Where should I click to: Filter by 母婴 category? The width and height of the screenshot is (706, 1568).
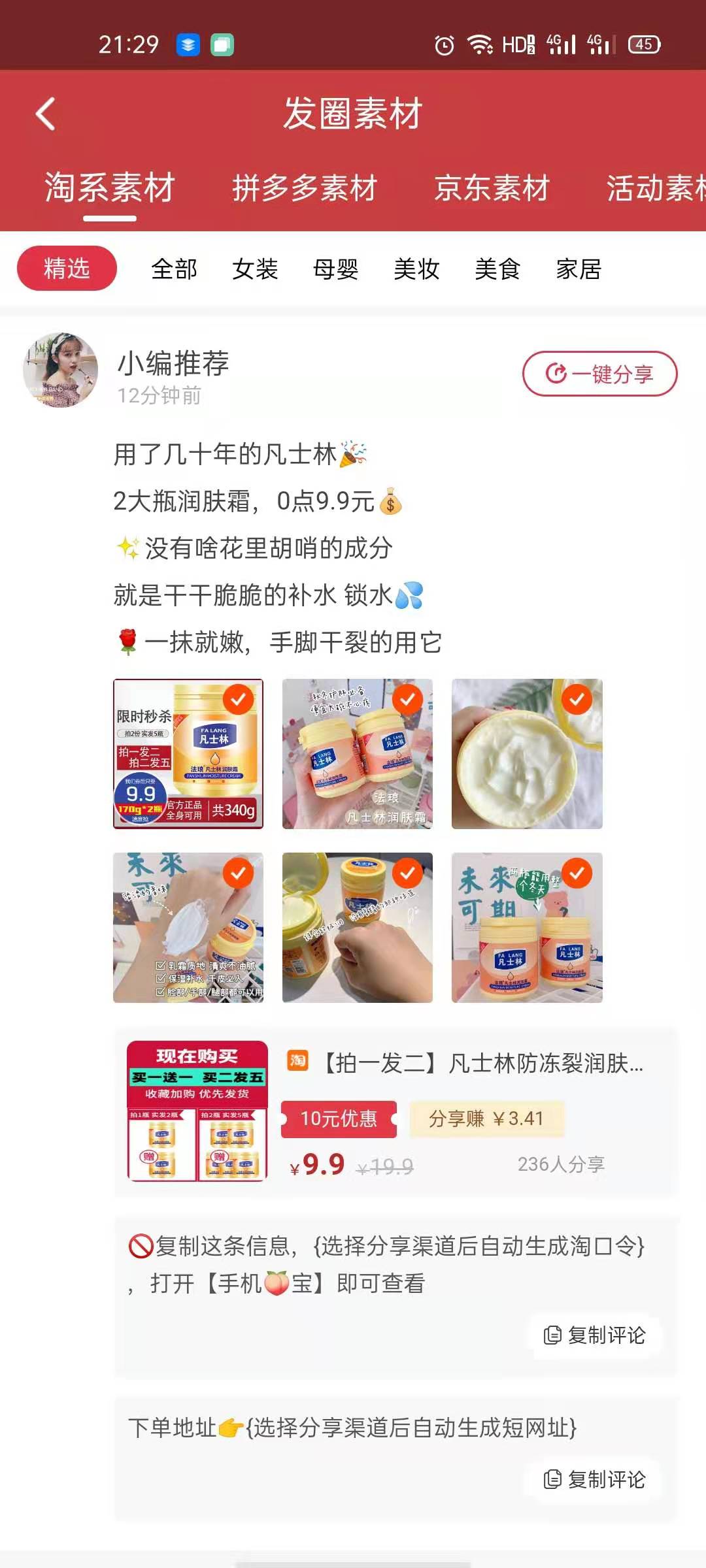tap(335, 269)
